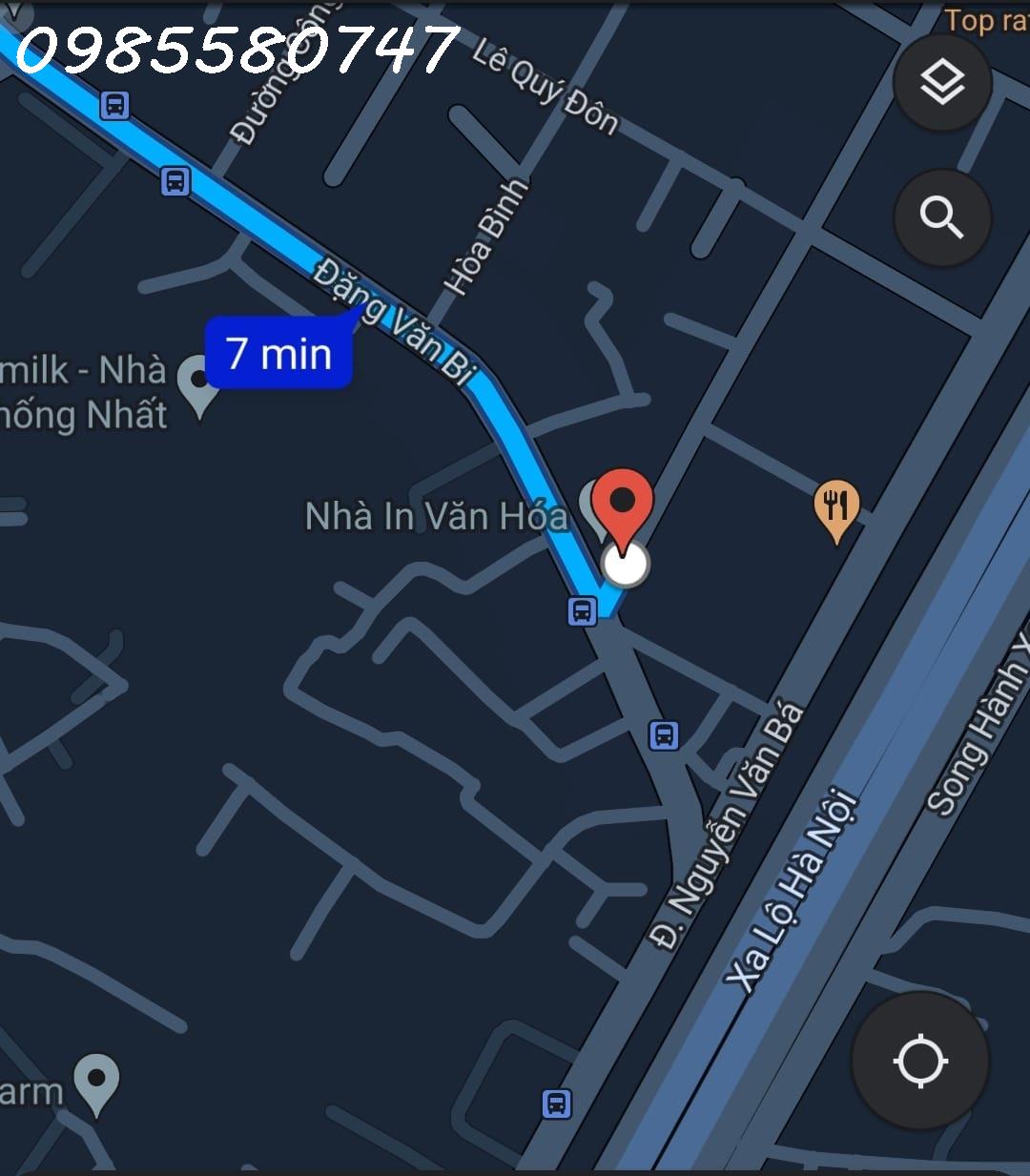Open the map search button
Image resolution: width=1030 pixels, height=1176 pixels.
point(942,218)
